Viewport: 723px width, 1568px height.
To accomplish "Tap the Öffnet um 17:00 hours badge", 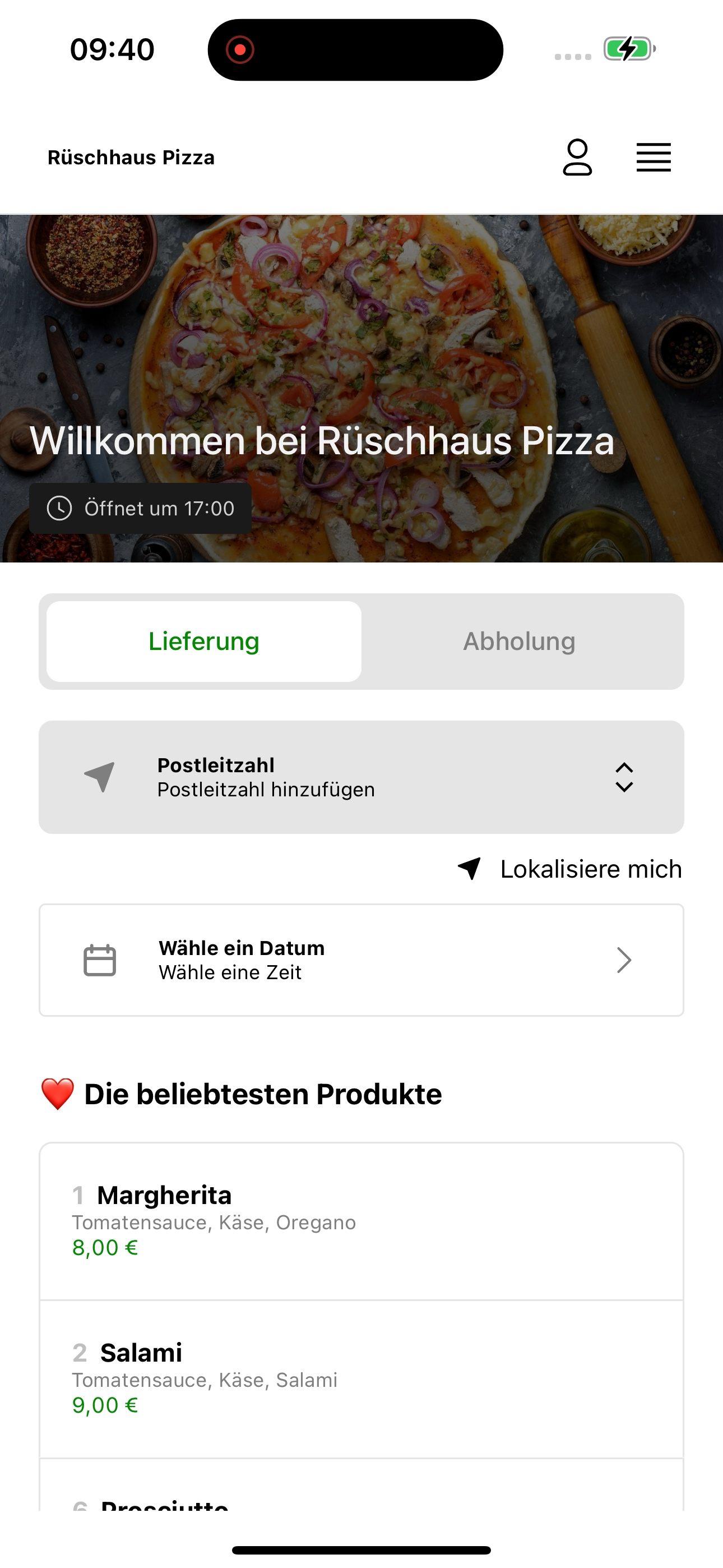I will (x=141, y=508).
